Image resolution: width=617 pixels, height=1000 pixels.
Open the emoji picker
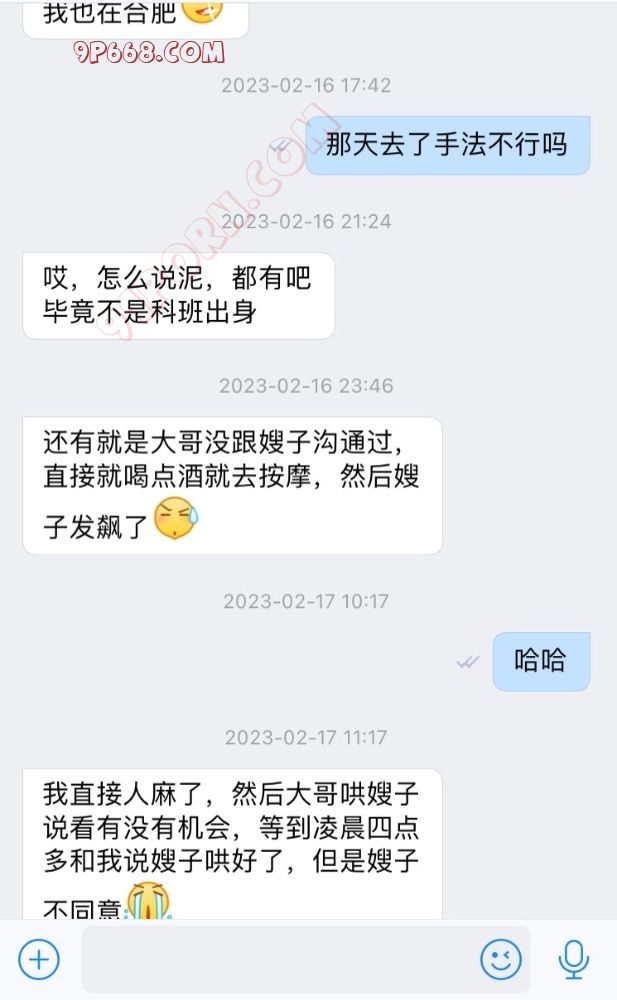[501, 960]
